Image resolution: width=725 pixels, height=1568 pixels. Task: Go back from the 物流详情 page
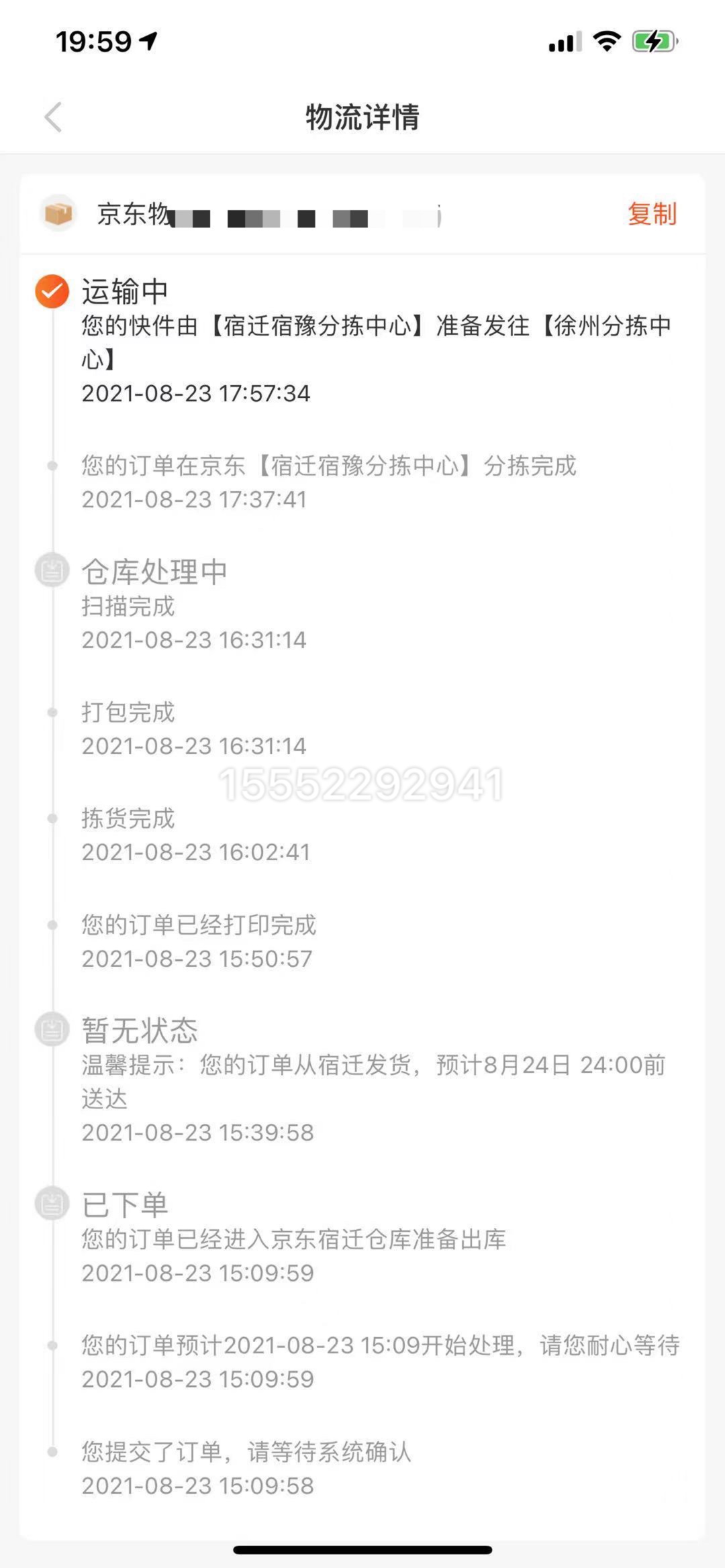(x=53, y=117)
